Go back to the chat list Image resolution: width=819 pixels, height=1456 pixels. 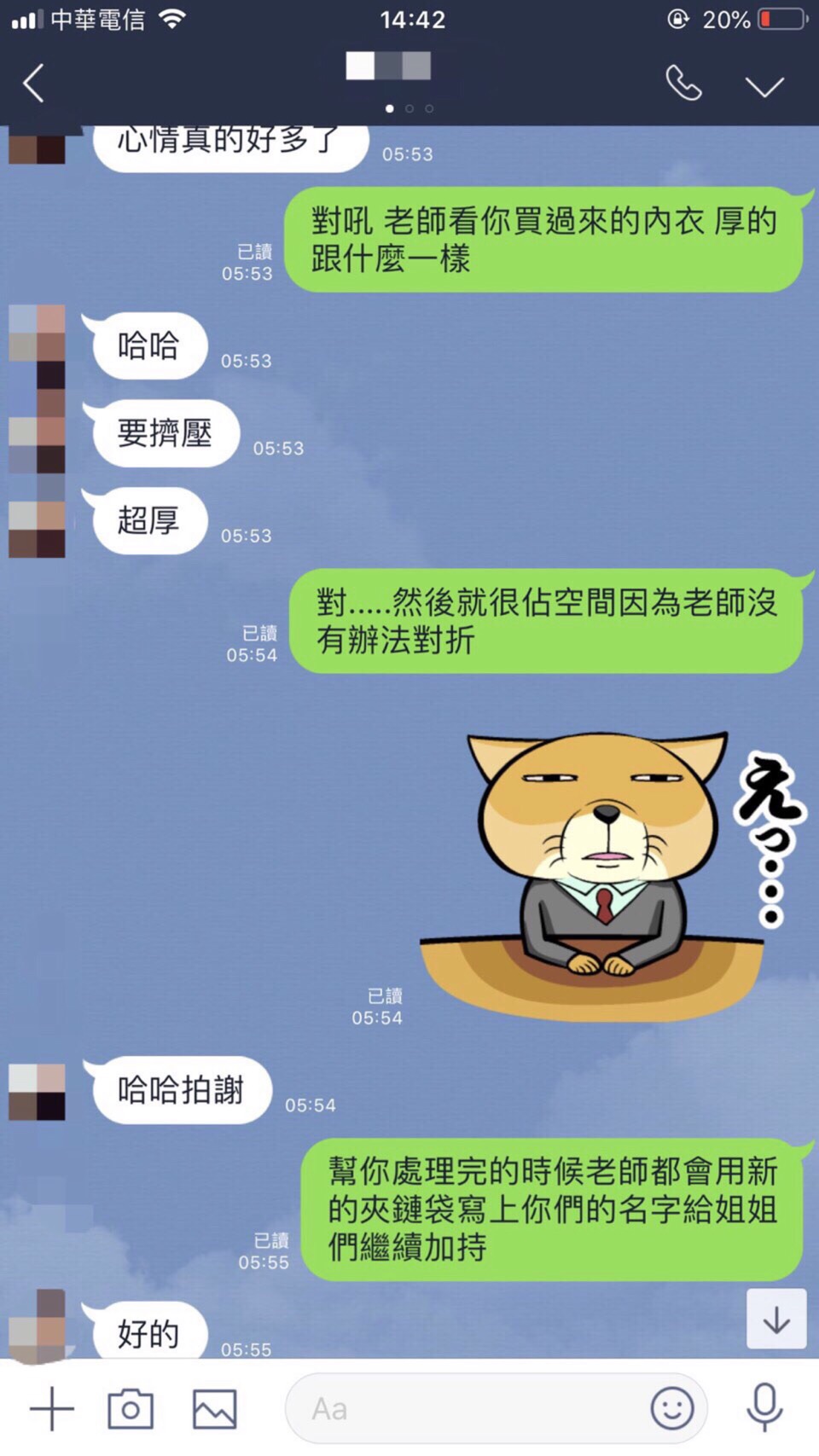coord(34,84)
